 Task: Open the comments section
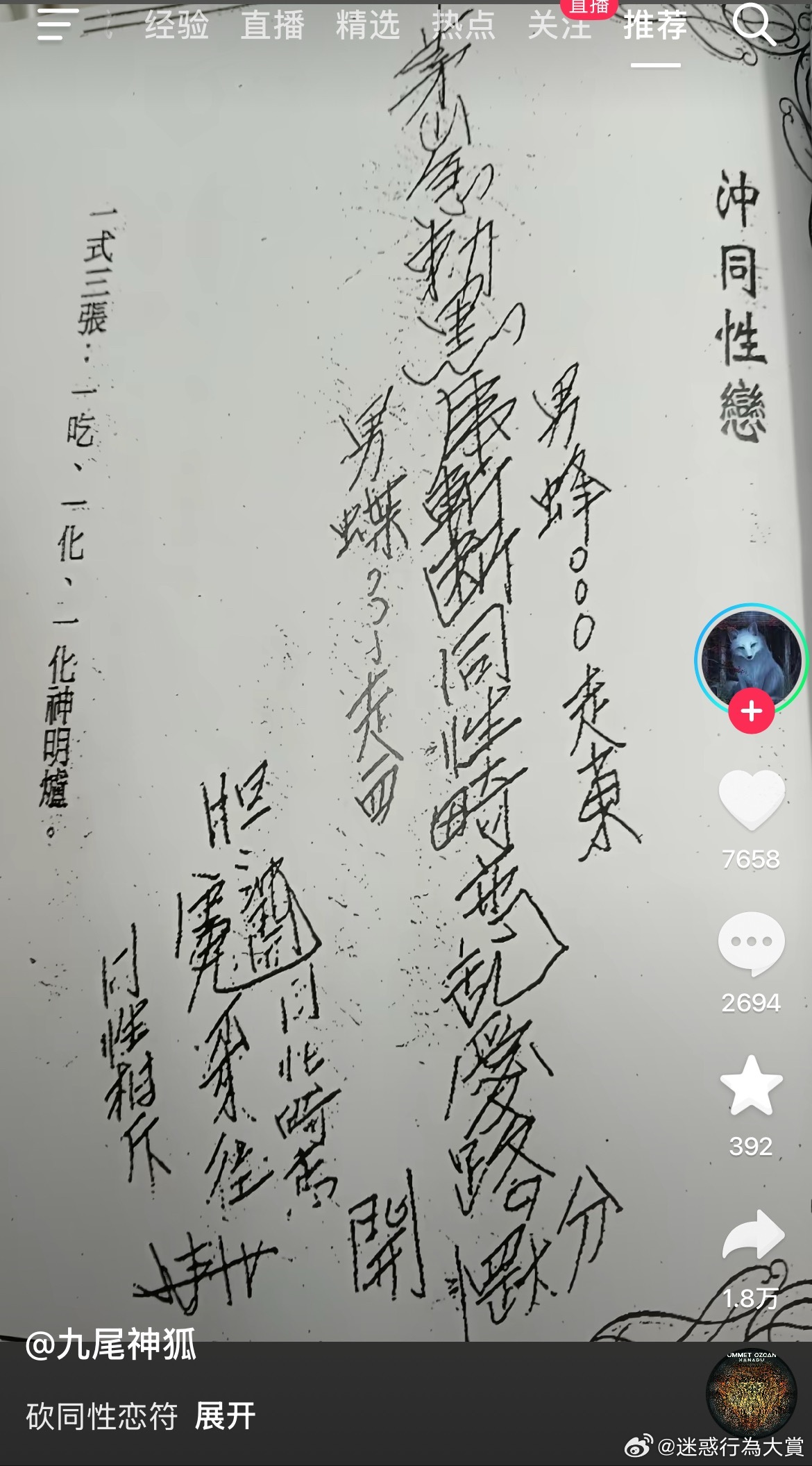[751, 944]
